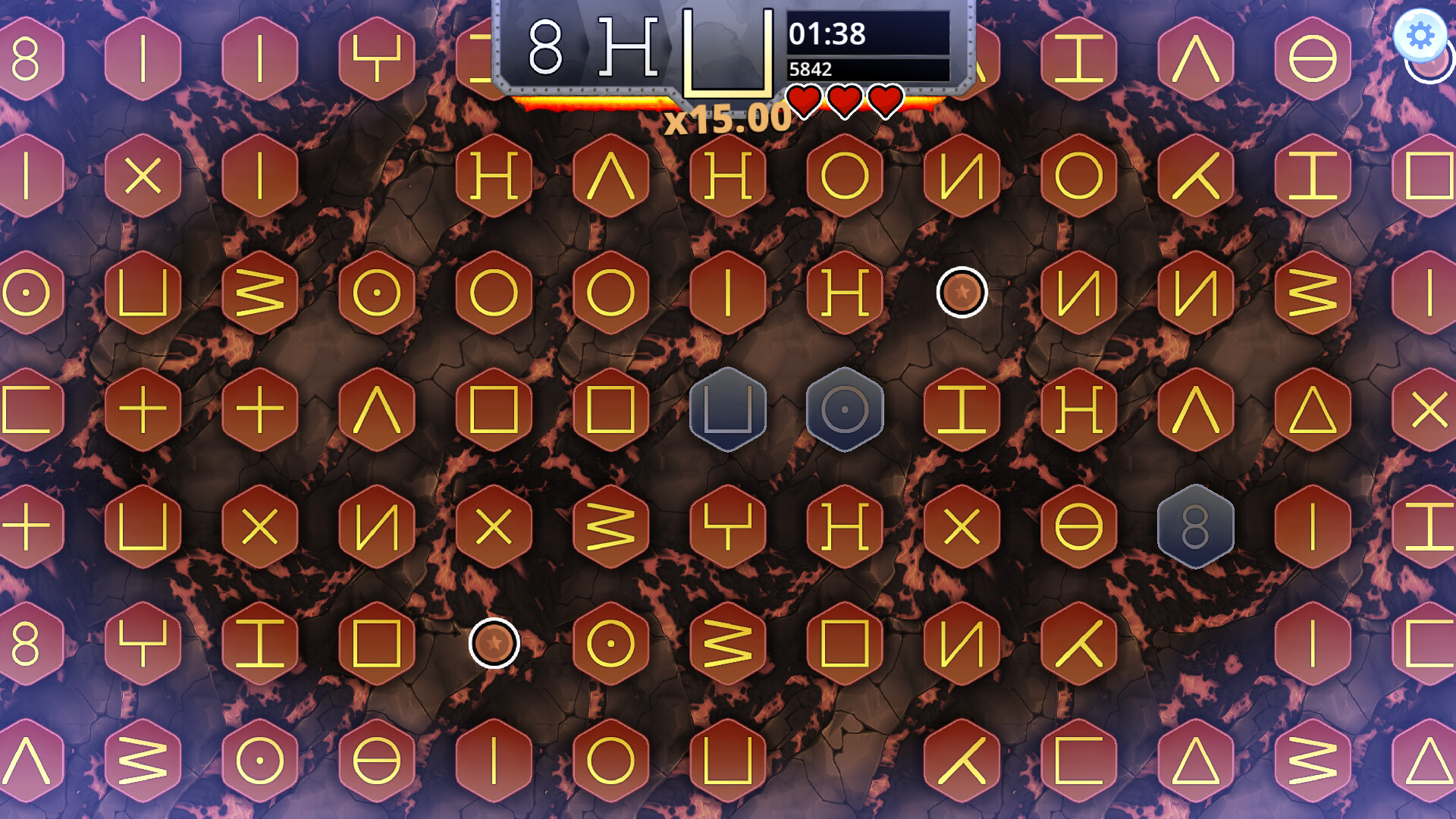Select the grey U-shaped rune tile

(727, 409)
